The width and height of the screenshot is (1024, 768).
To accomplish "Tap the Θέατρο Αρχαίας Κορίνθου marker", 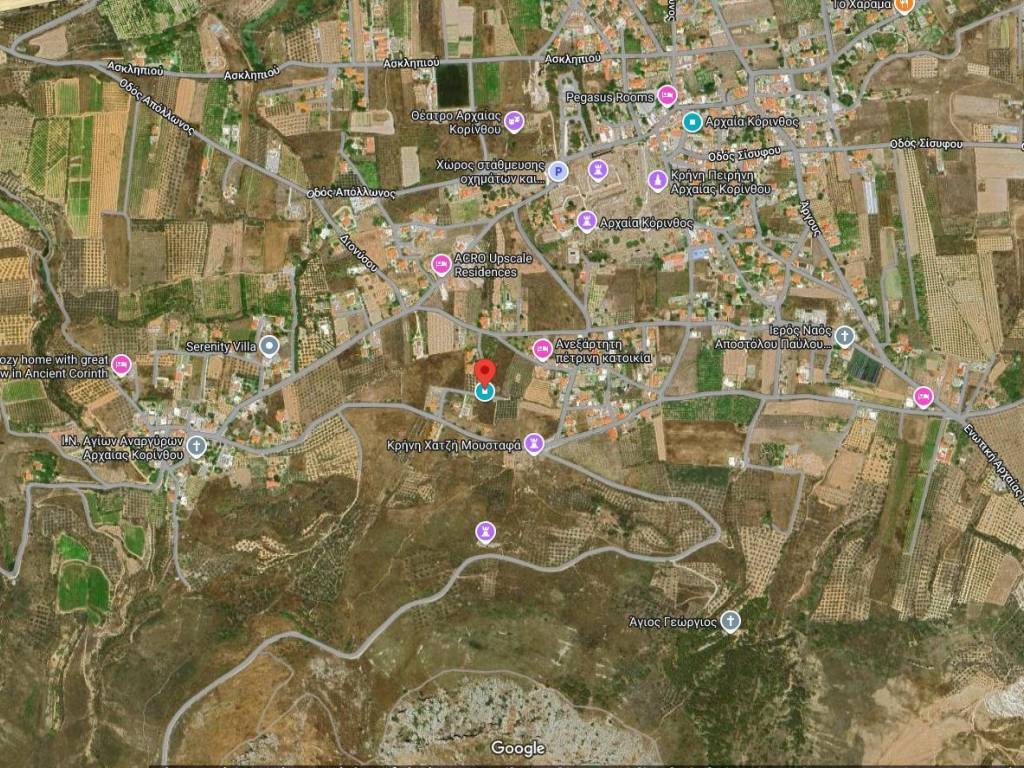I will click(515, 122).
